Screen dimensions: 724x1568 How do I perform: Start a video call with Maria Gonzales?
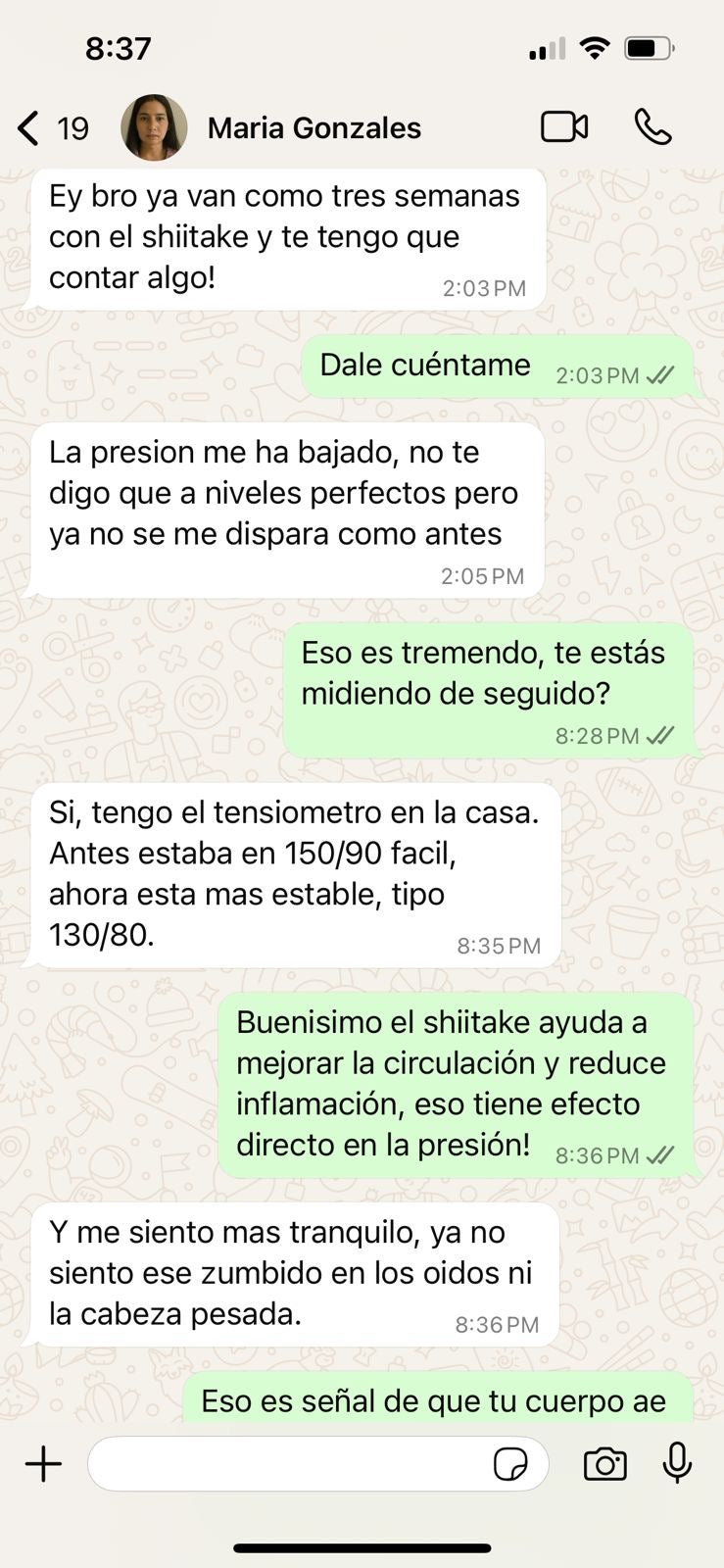click(564, 127)
